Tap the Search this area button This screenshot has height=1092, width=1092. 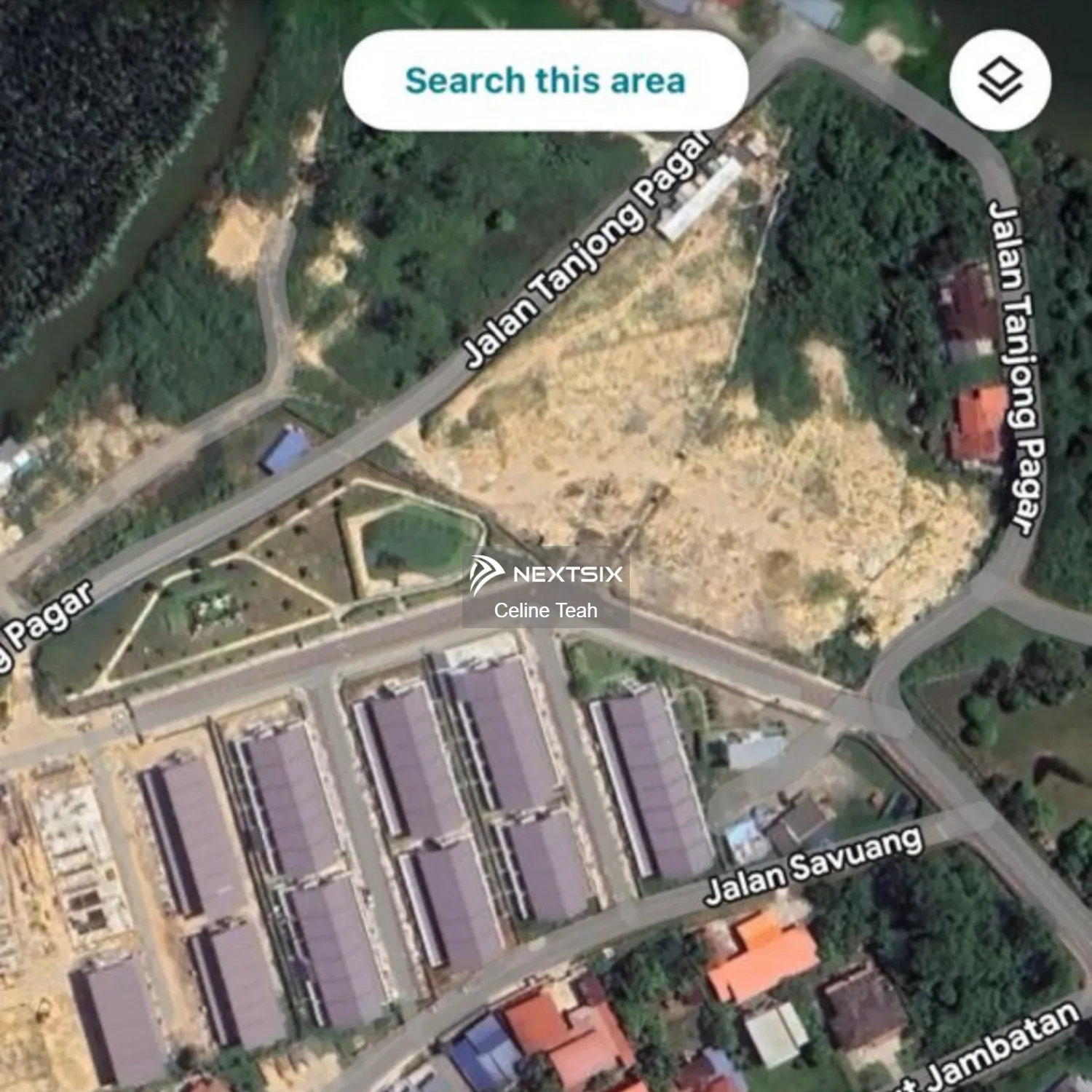545,80
